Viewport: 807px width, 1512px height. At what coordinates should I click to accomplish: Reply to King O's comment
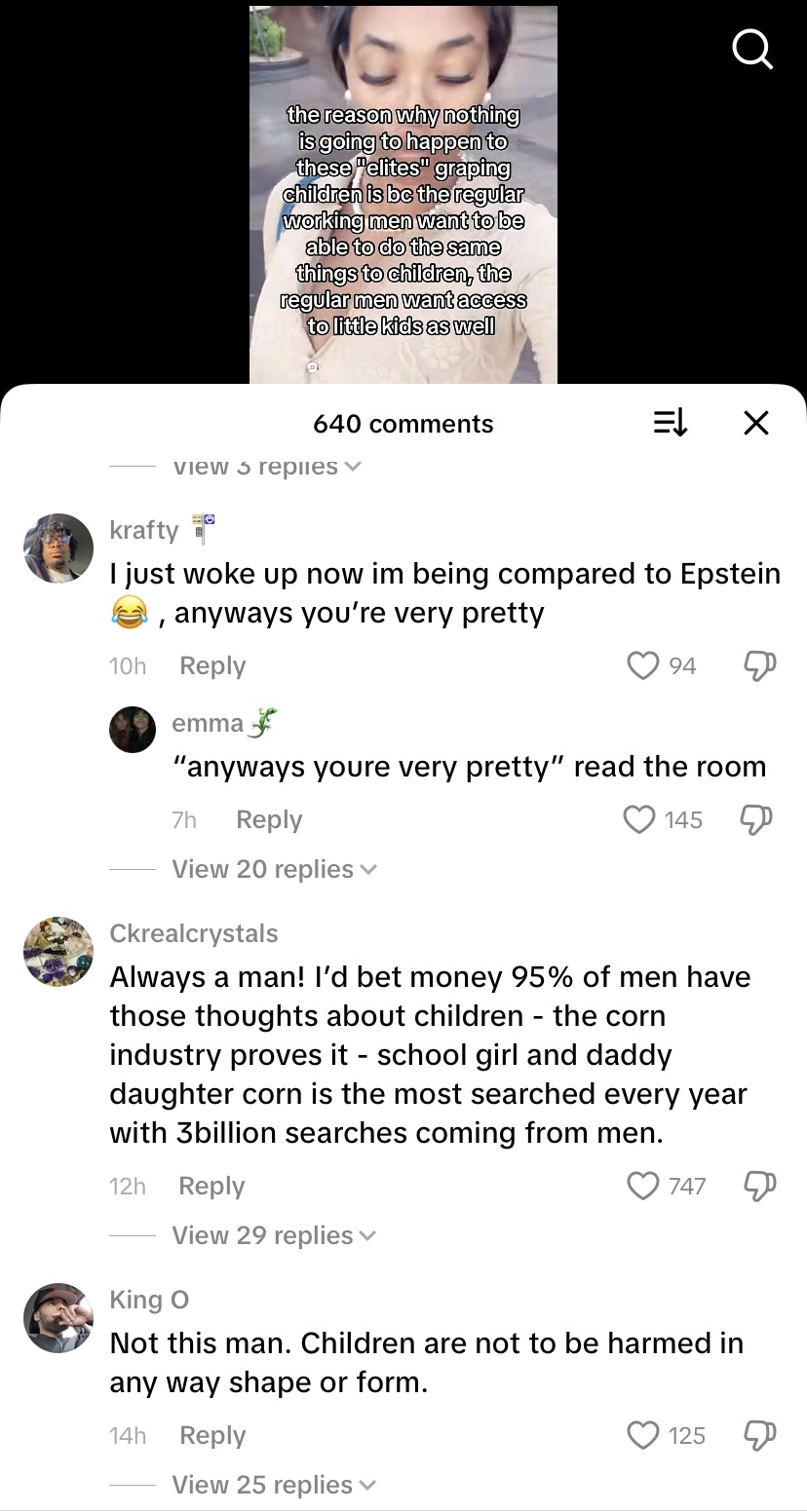pyautogui.click(x=212, y=1435)
